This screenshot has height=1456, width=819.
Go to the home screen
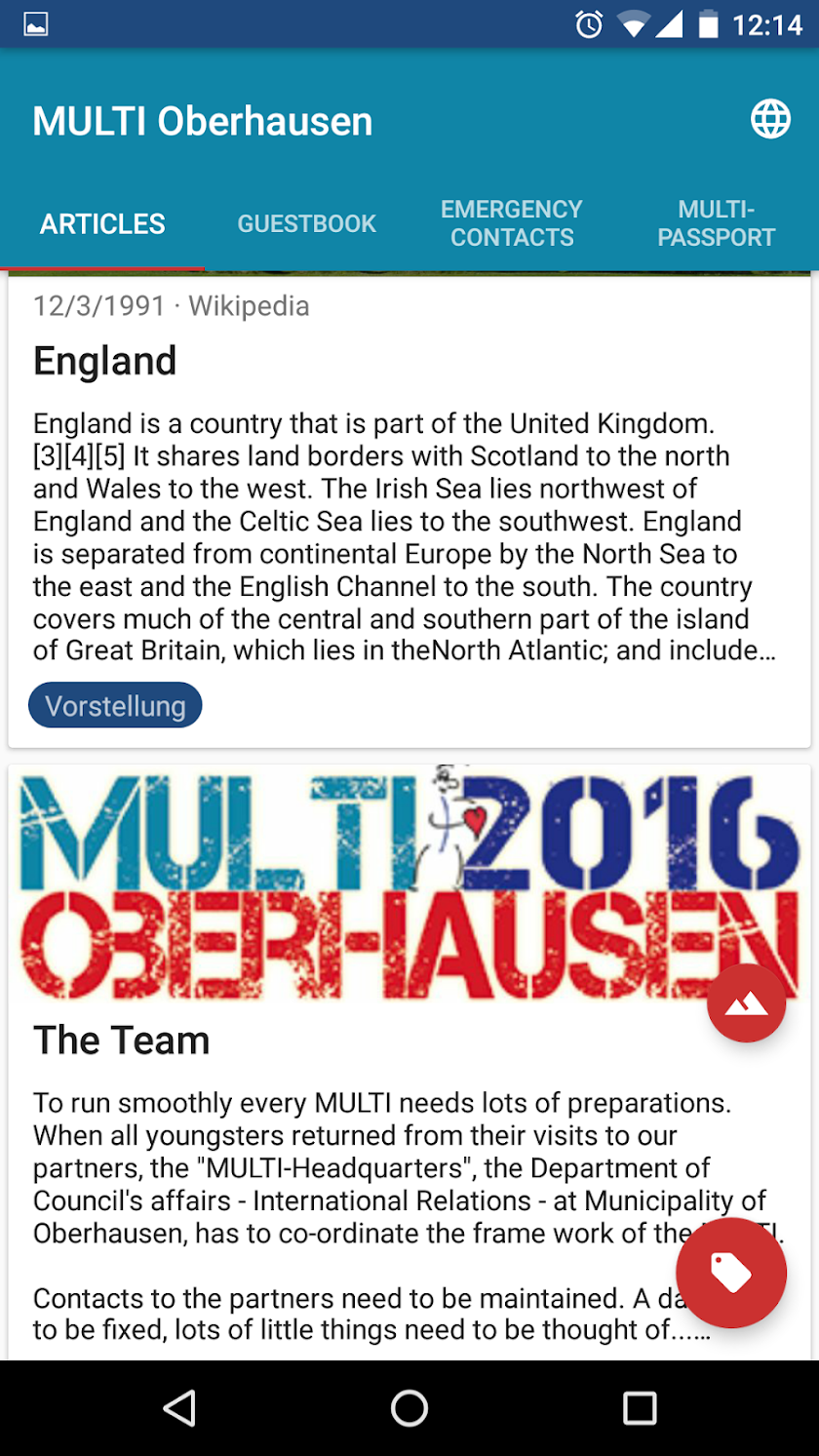(409, 1408)
